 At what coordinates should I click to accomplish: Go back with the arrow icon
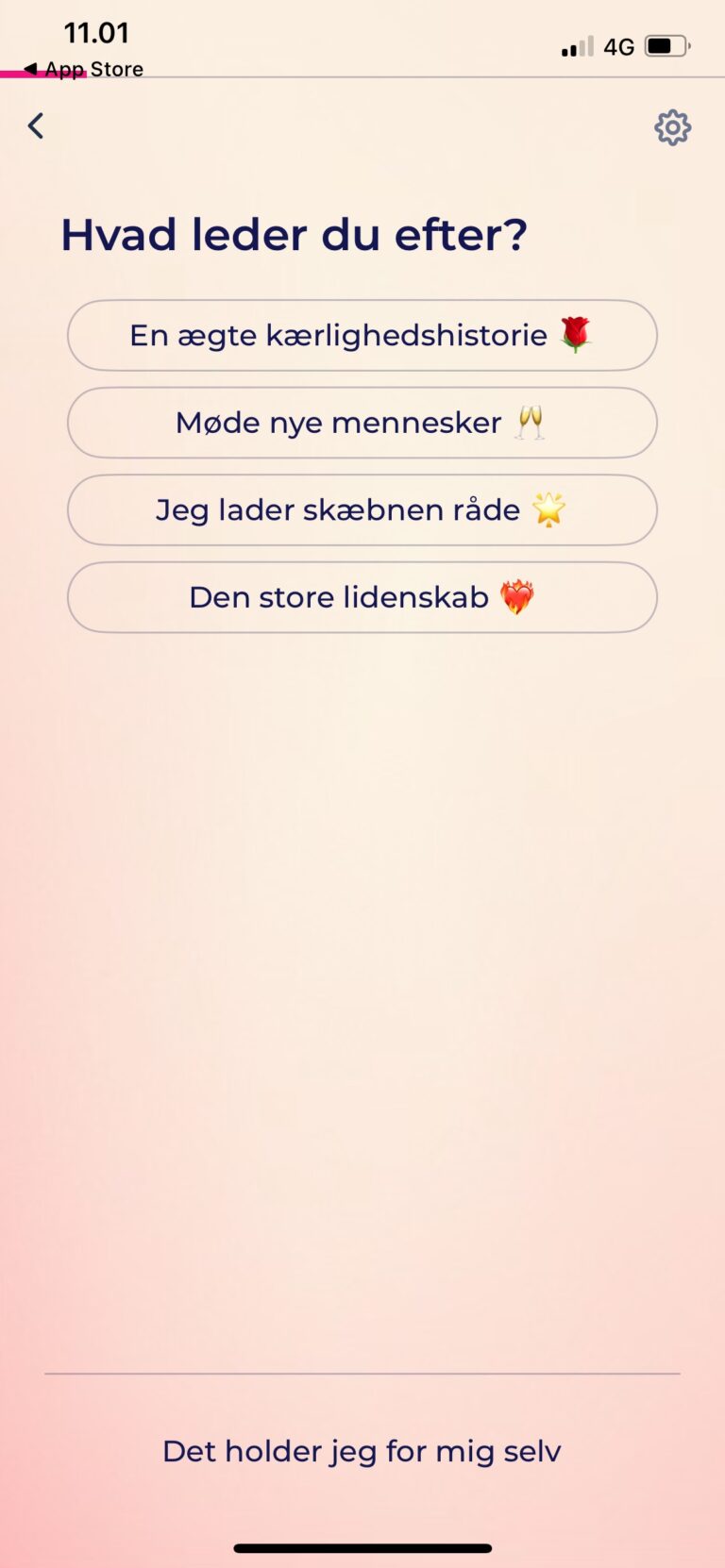[x=36, y=125]
